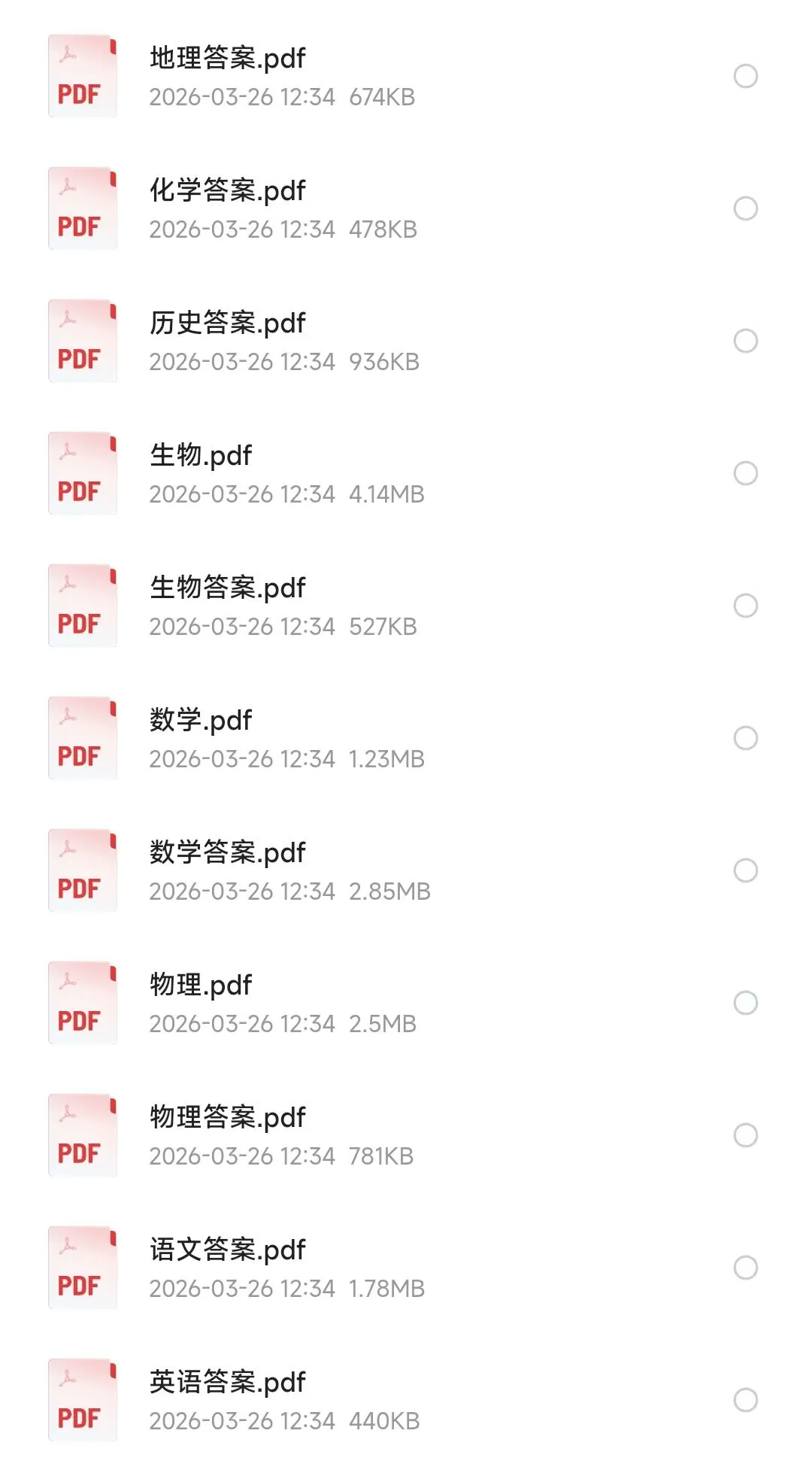Open 数学.pdf sized 1.23MB

pos(406,738)
